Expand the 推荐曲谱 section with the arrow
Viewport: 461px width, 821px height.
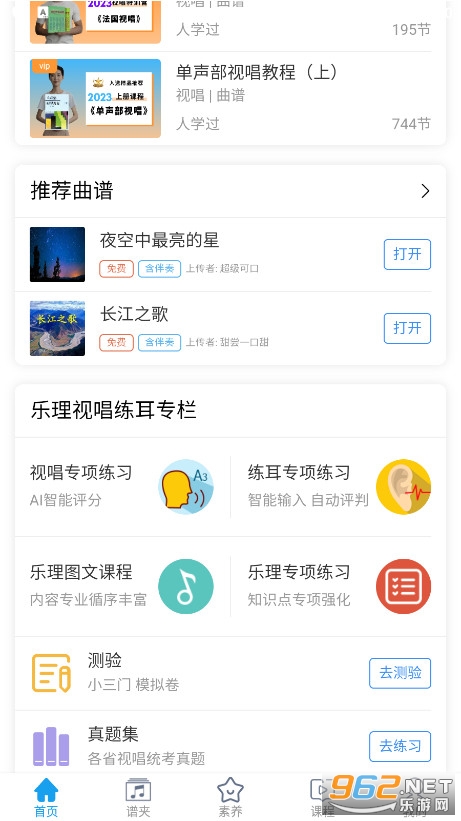425,191
